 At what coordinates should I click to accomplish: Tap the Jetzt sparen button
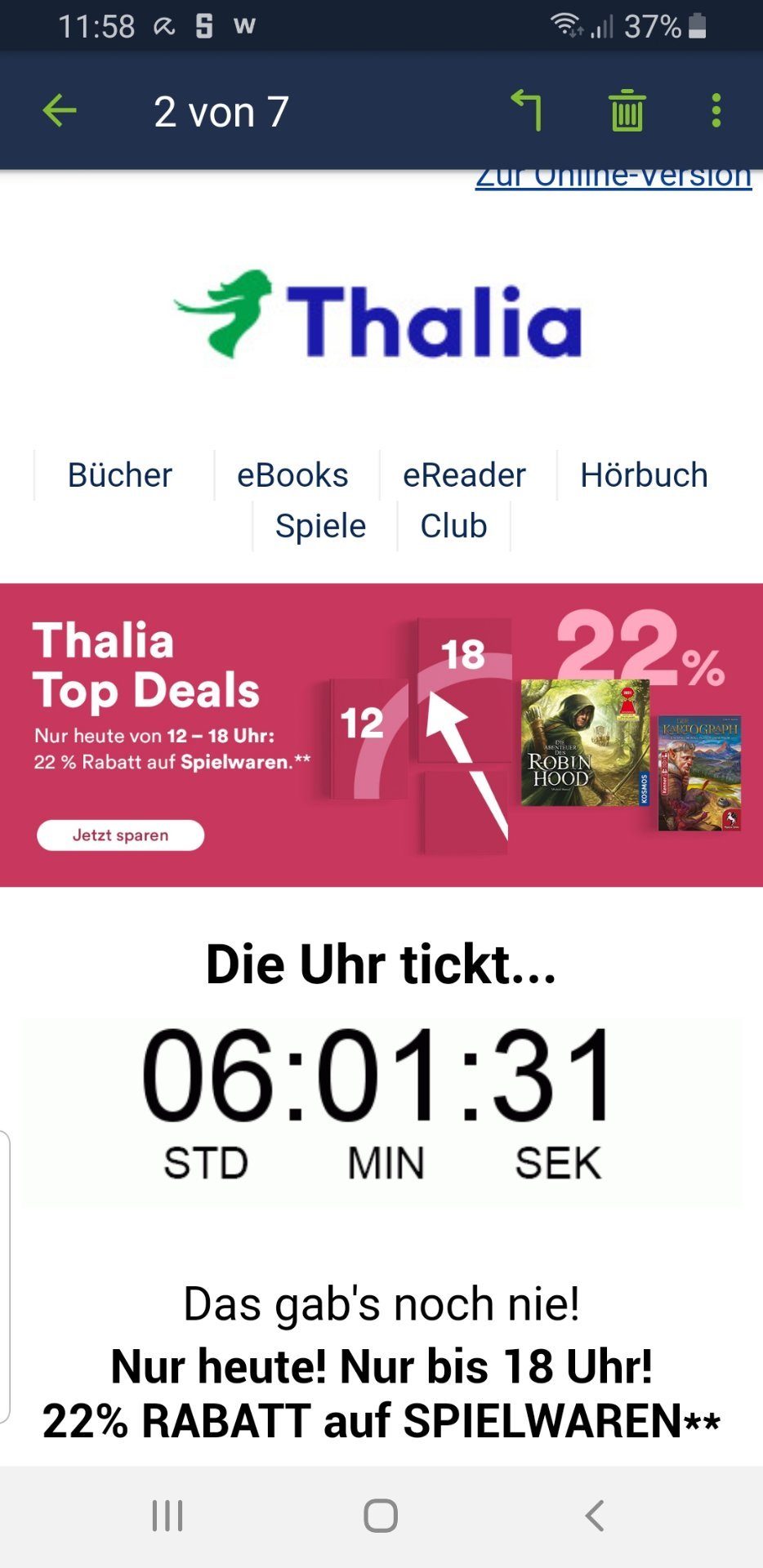coord(120,835)
